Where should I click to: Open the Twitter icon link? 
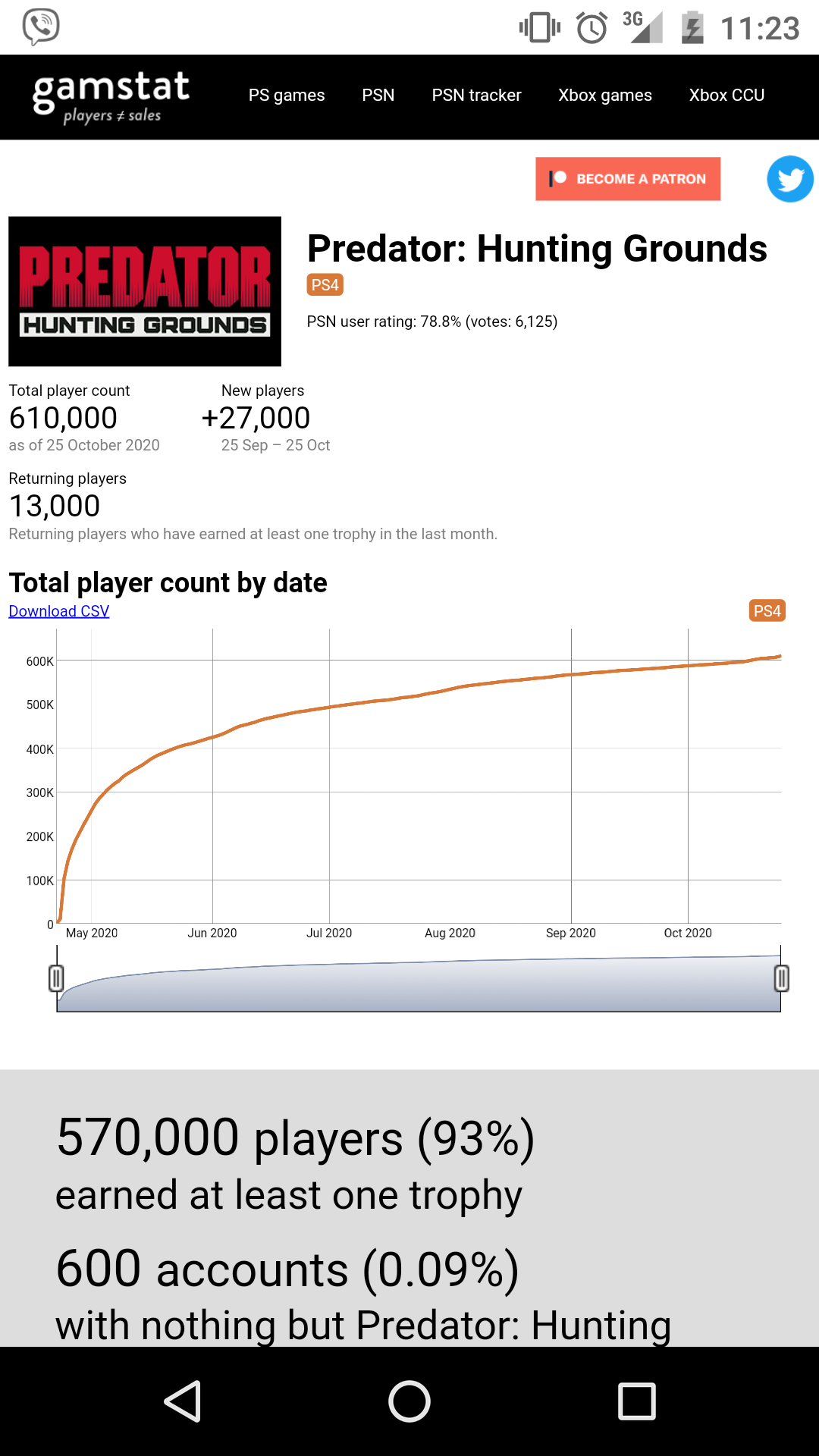(x=790, y=179)
